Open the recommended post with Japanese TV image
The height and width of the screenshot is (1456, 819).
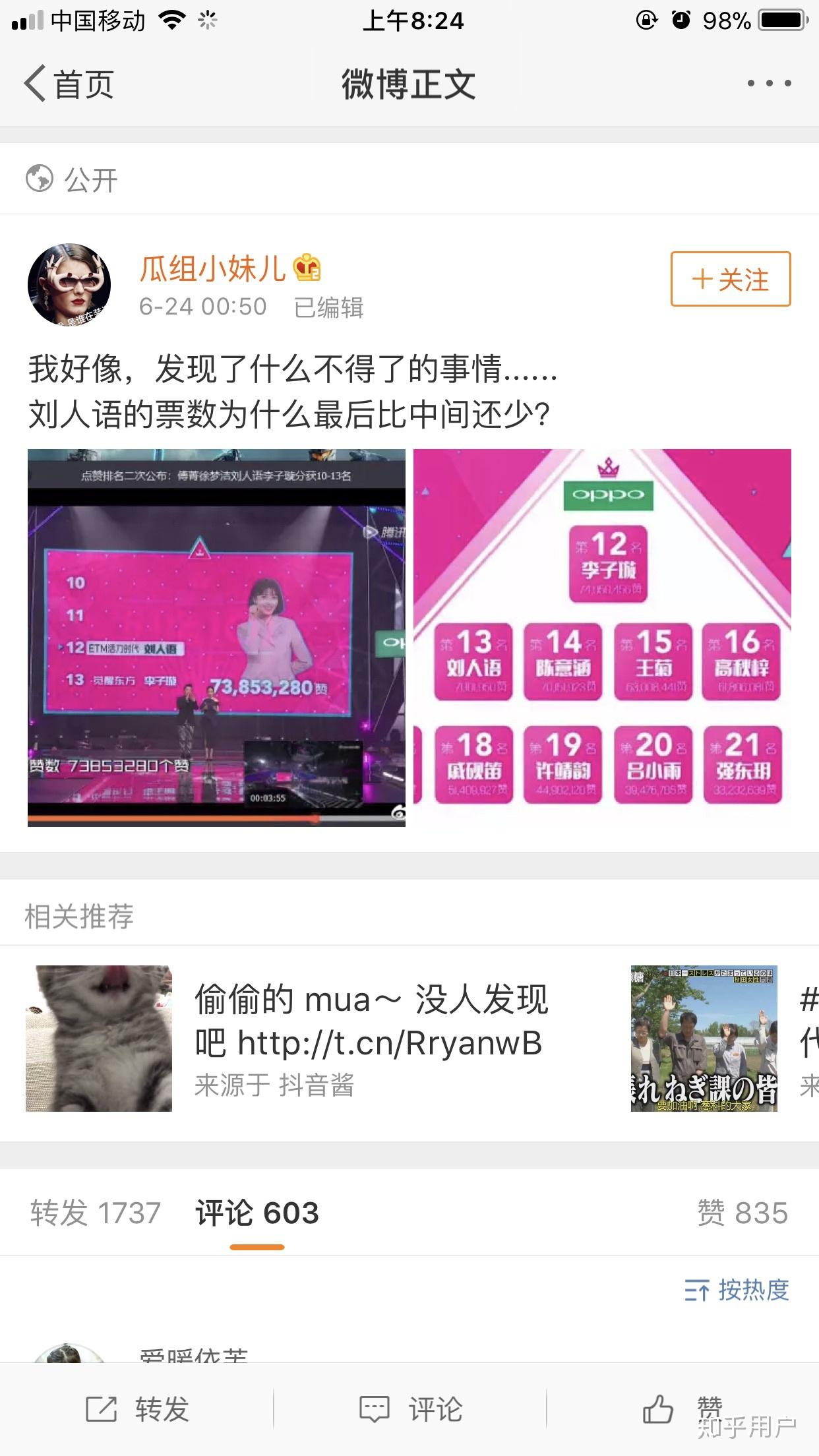pyautogui.click(x=704, y=1039)
